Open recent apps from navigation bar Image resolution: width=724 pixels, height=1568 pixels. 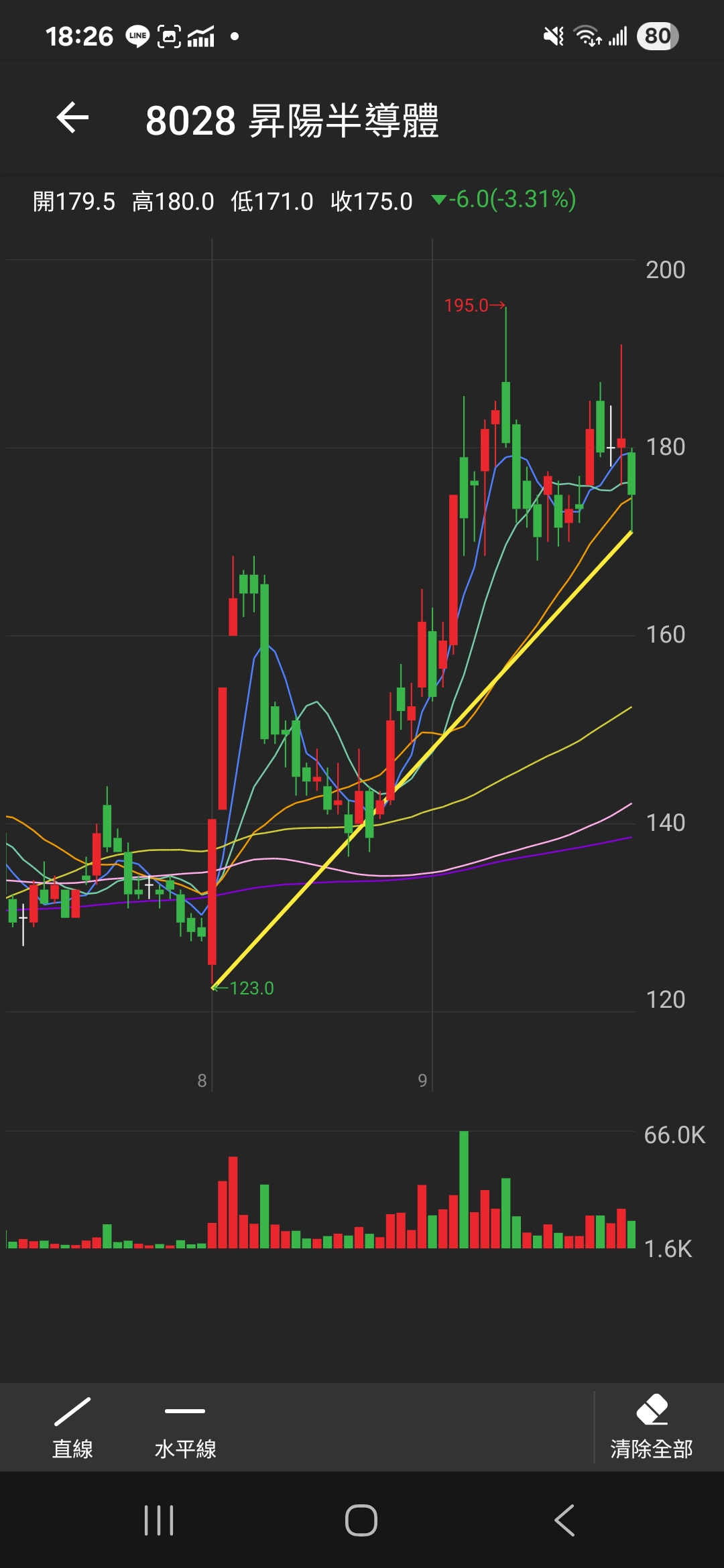click(x=159, y=1520)
